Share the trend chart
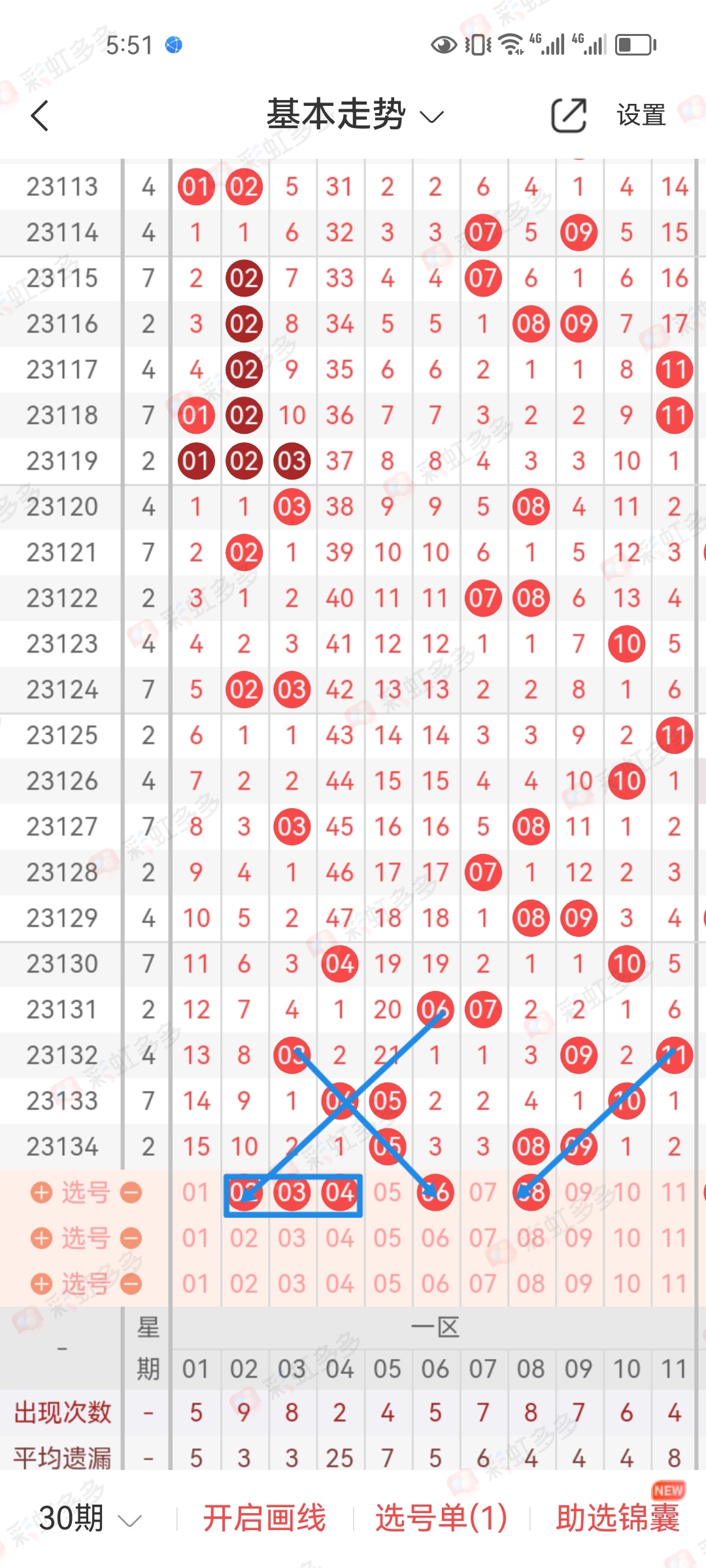 tap(568, 116)
